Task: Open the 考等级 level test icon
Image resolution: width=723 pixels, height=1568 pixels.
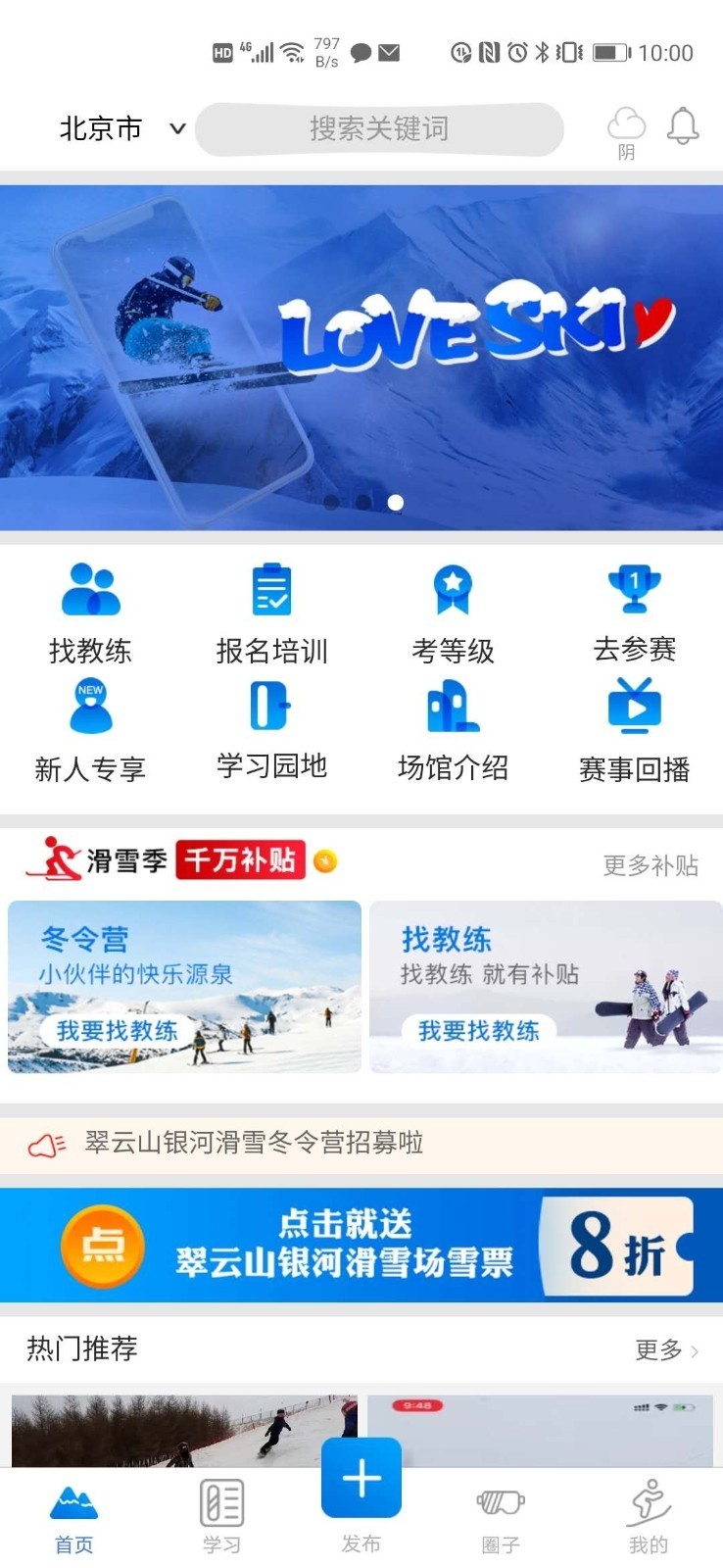Action: [x=453, y=588]
